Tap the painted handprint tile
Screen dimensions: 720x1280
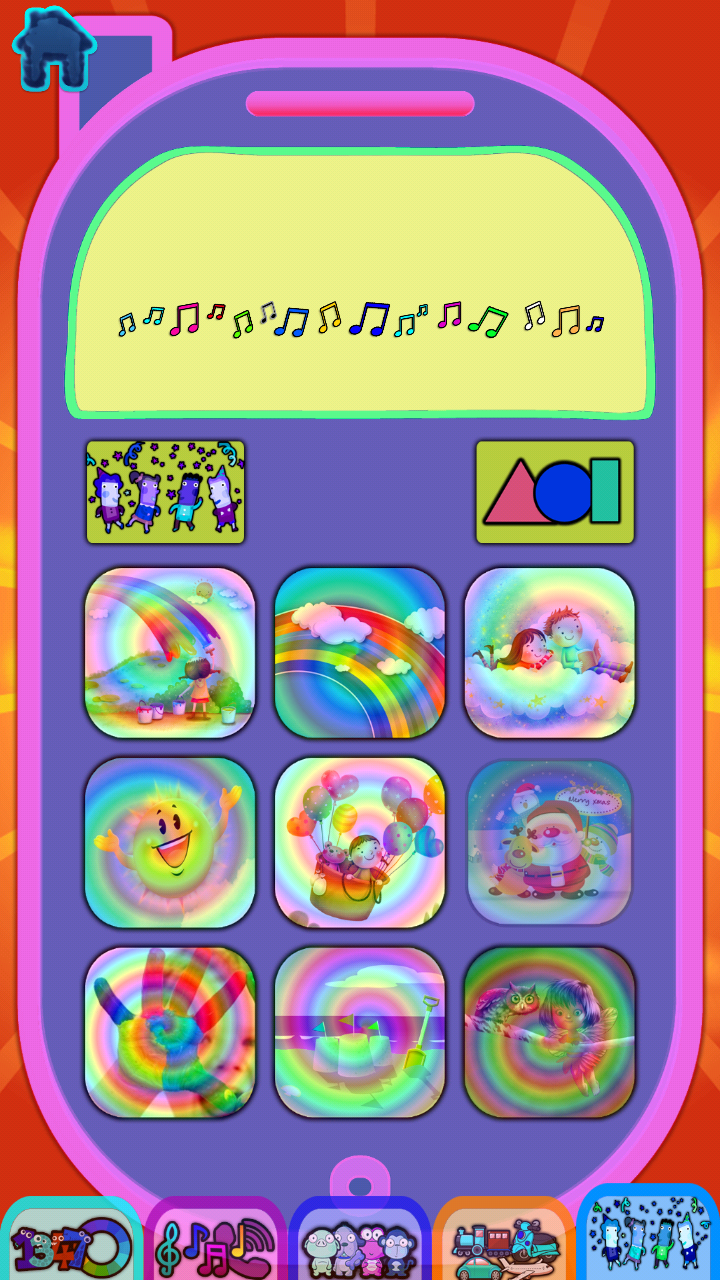click(x=170, y=1032)
